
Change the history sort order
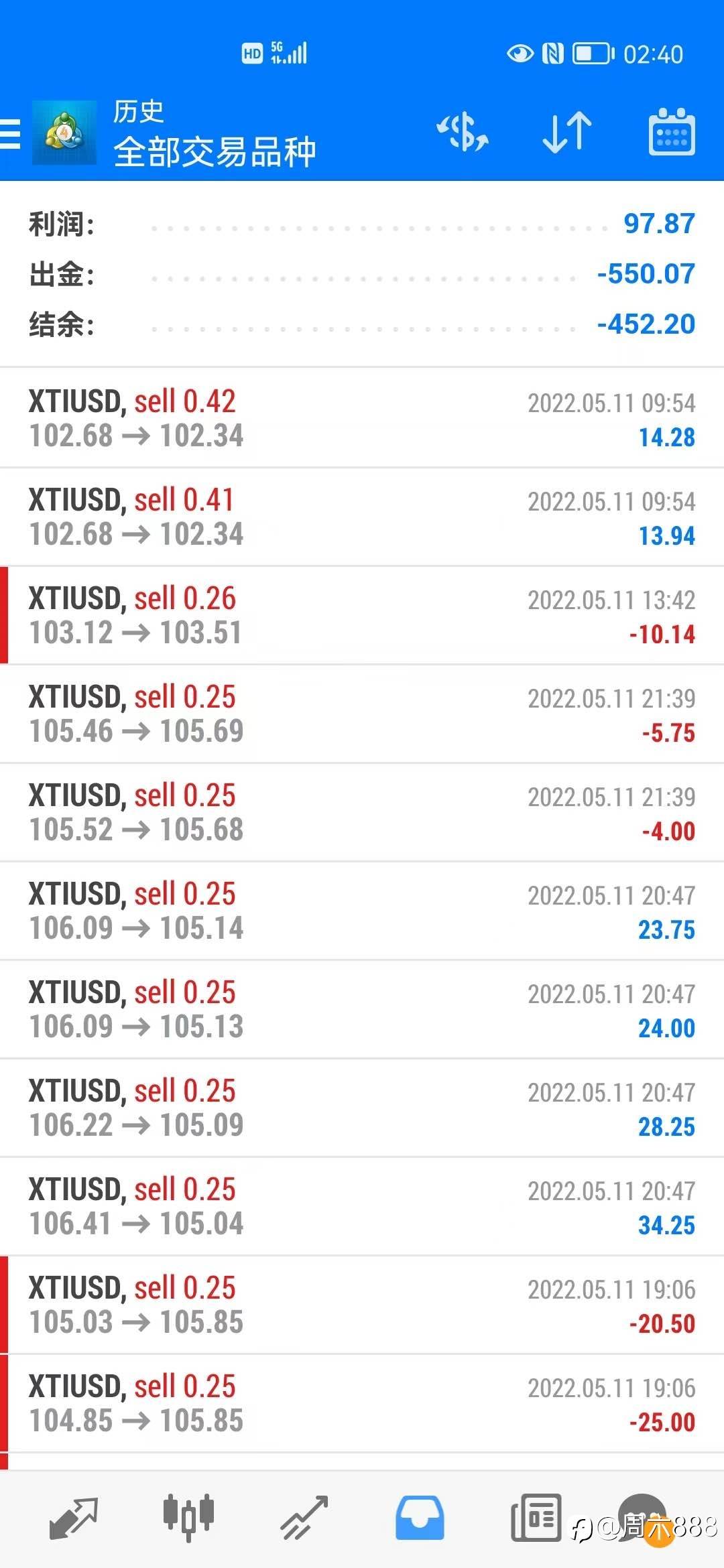click(x=566, y=131)
